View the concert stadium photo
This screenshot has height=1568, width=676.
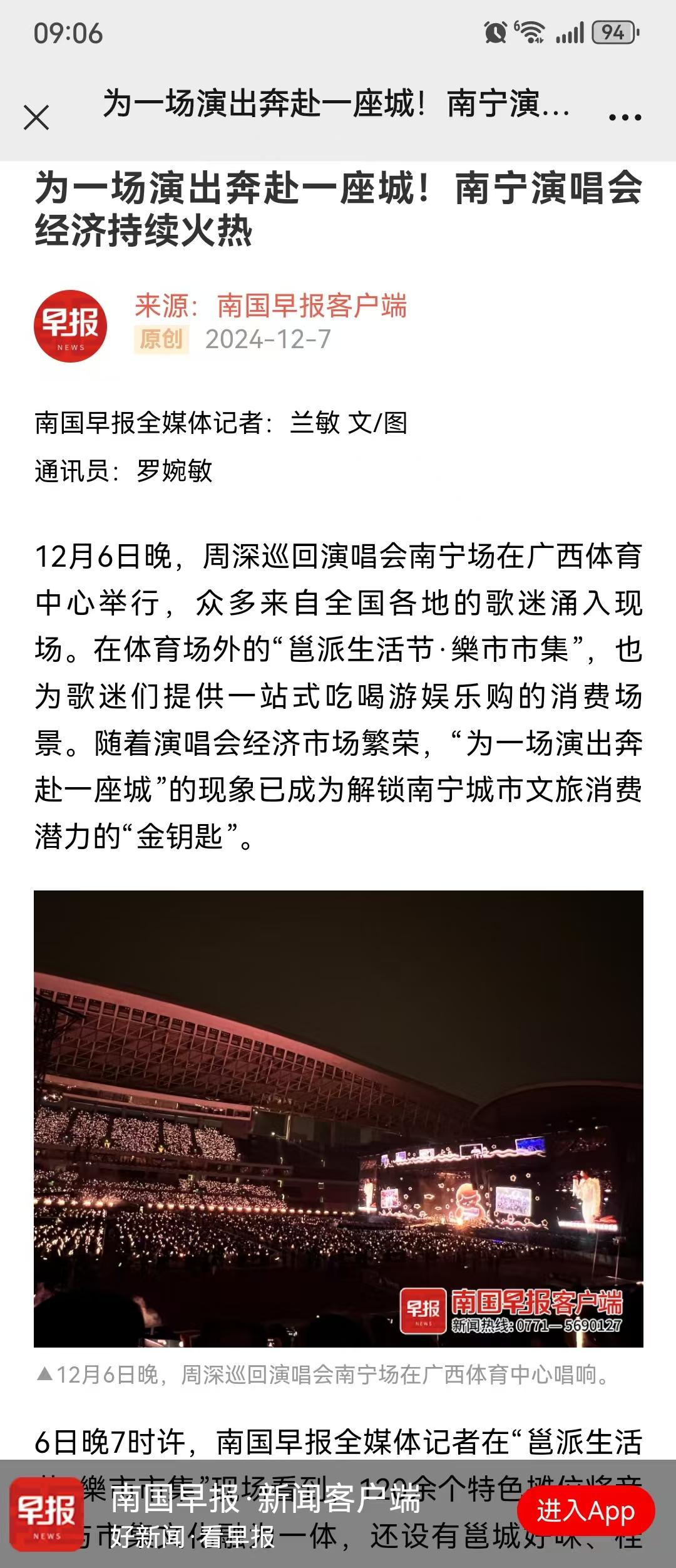(338, 1118)
